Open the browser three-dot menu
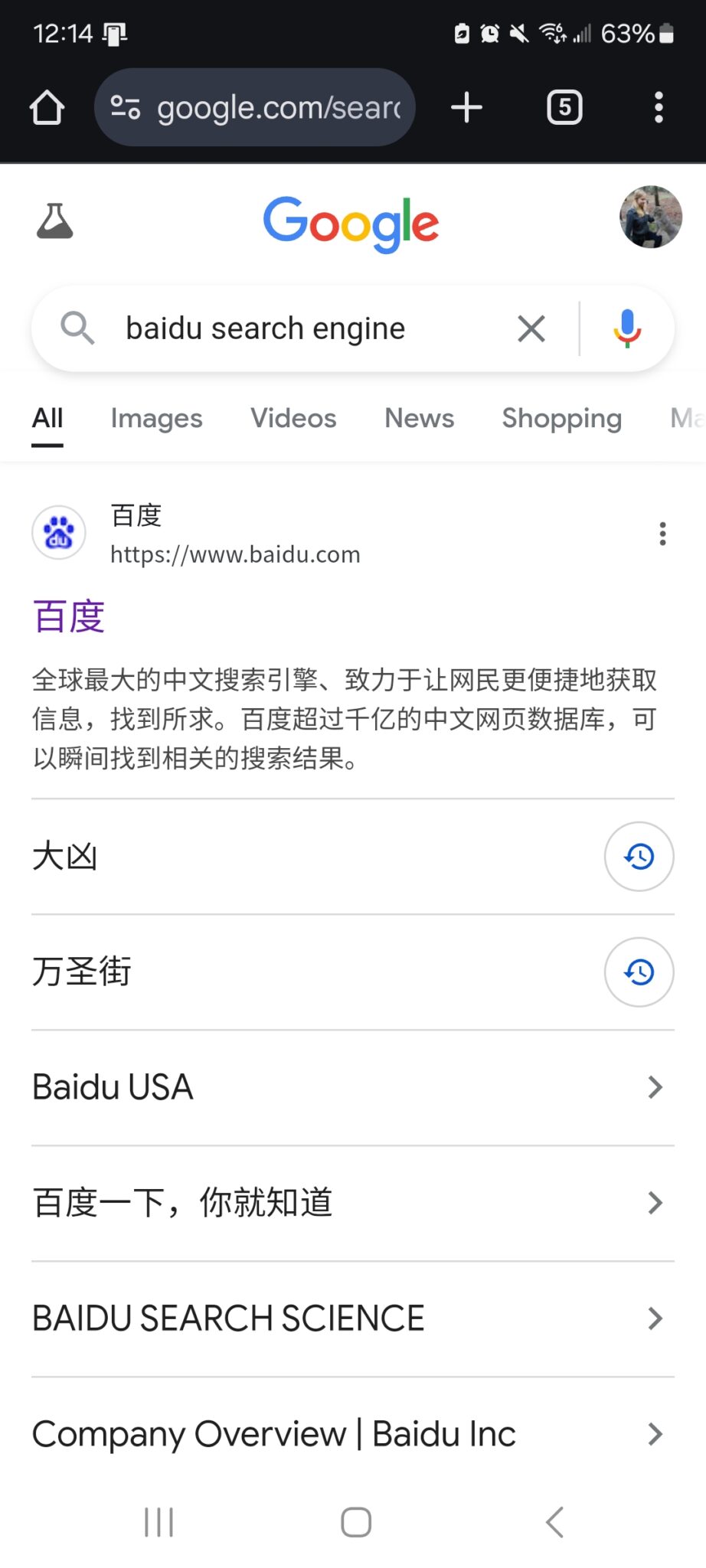The width and height of the screenshot is (706, 1568). click(659, 107)
